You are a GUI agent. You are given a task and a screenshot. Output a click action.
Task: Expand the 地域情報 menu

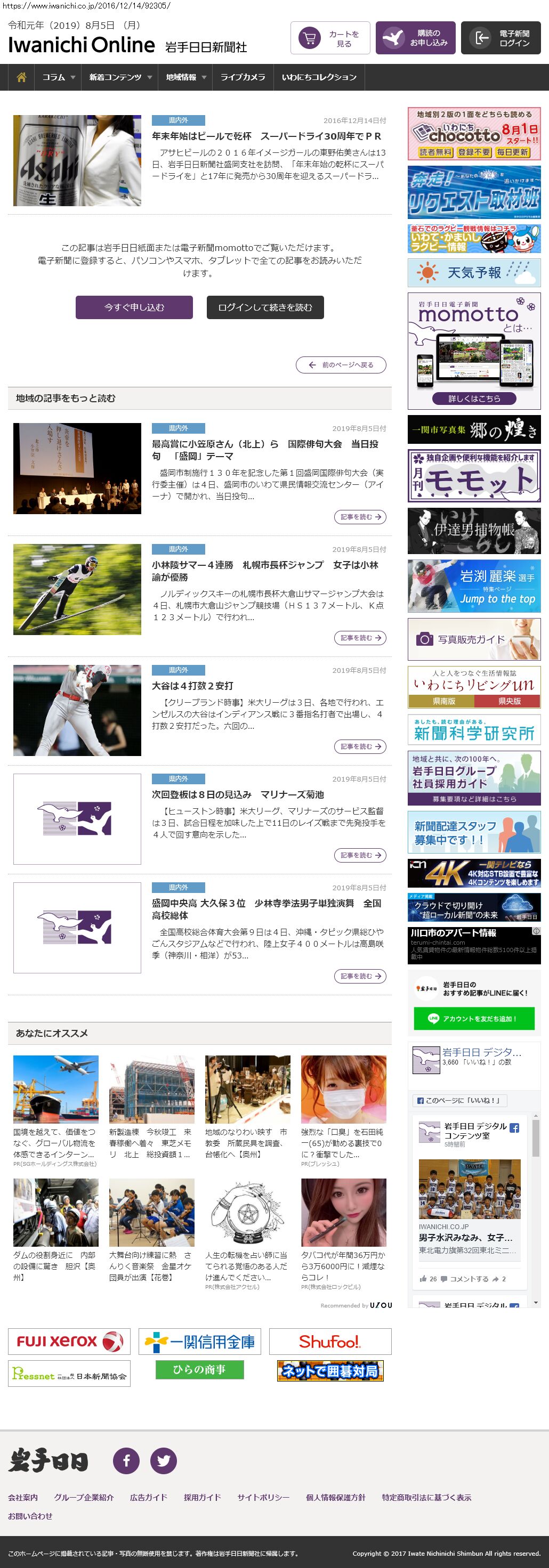point(186,77)
